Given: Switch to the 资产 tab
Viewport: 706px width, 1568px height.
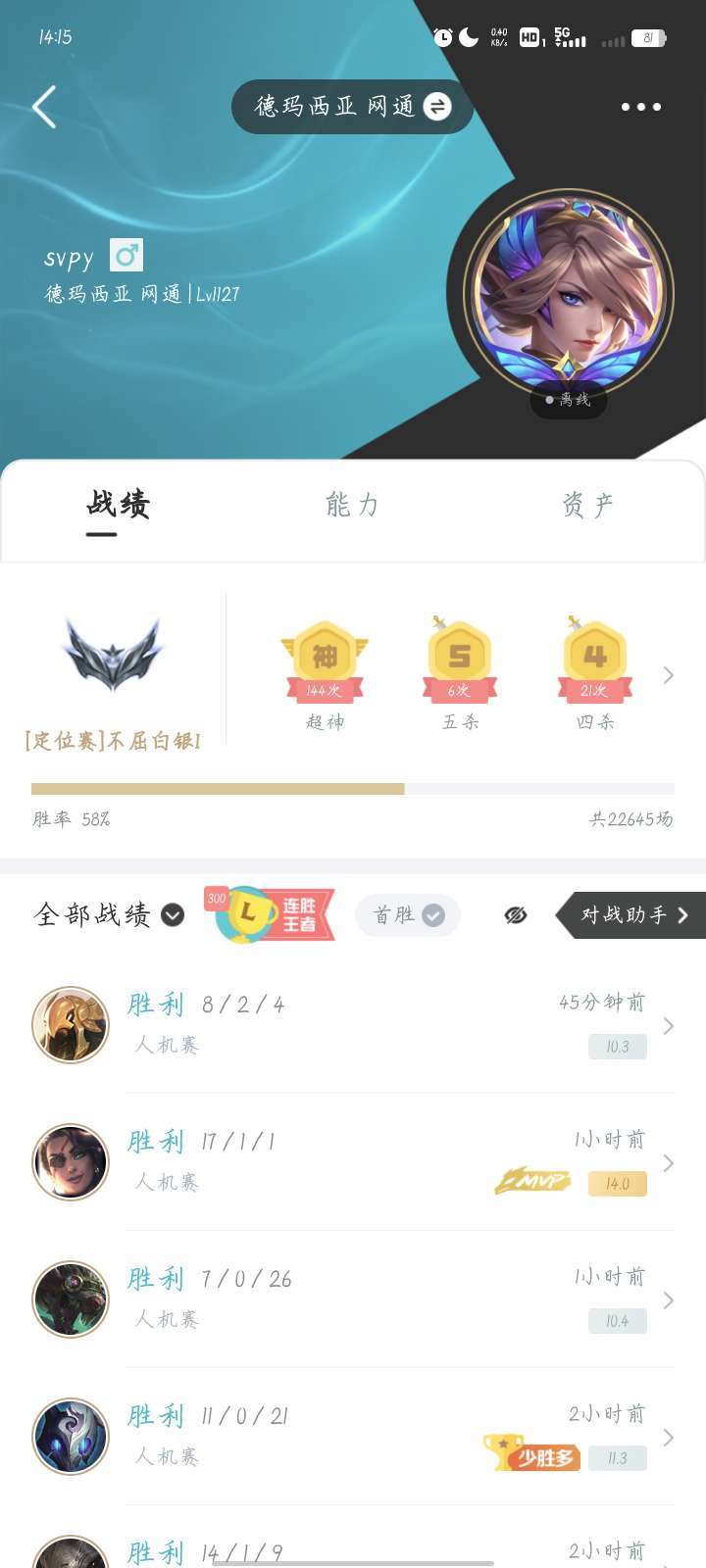Looking at the screenshot, I should pyautogui.click(x=589, y=505).
